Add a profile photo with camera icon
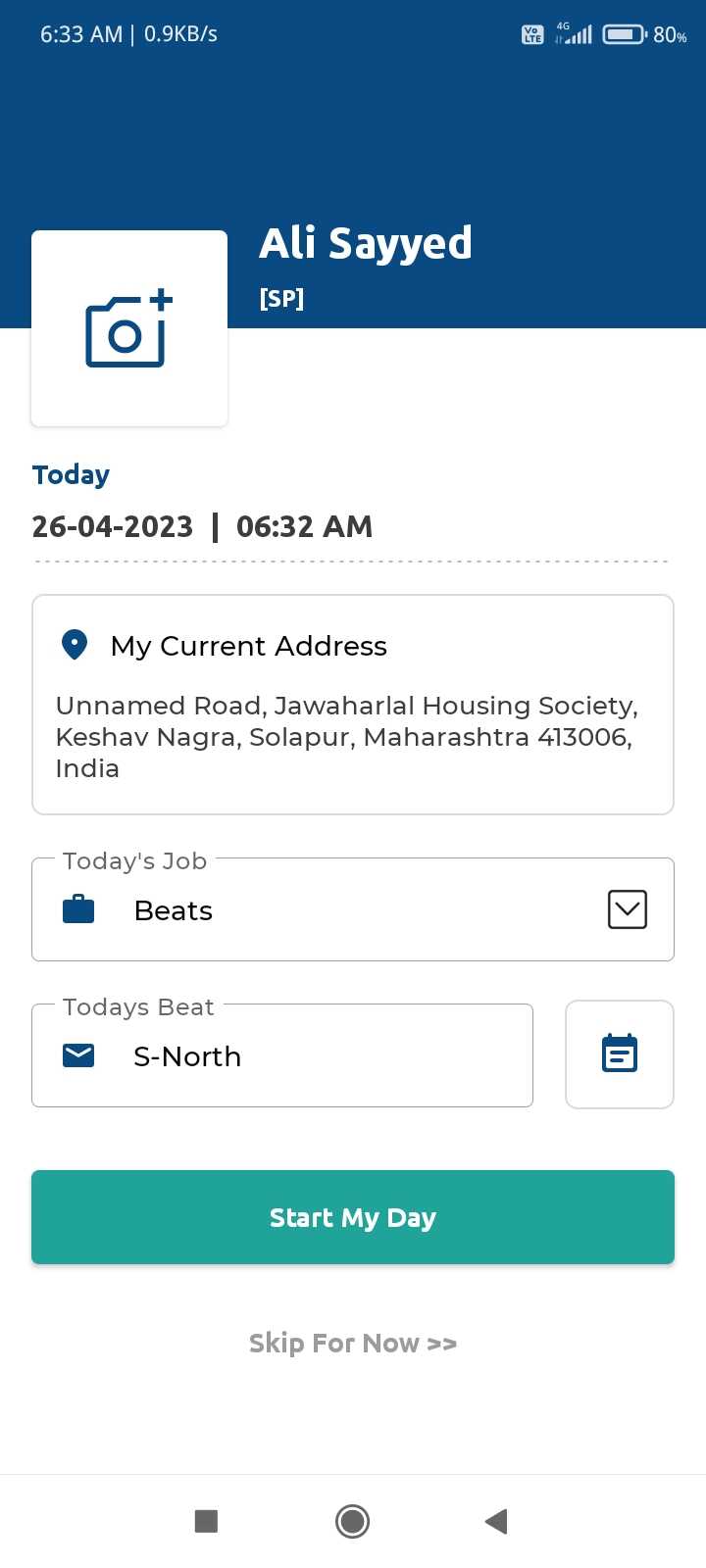The width and height of the screenshot is (706, 1568). [129, 329]
